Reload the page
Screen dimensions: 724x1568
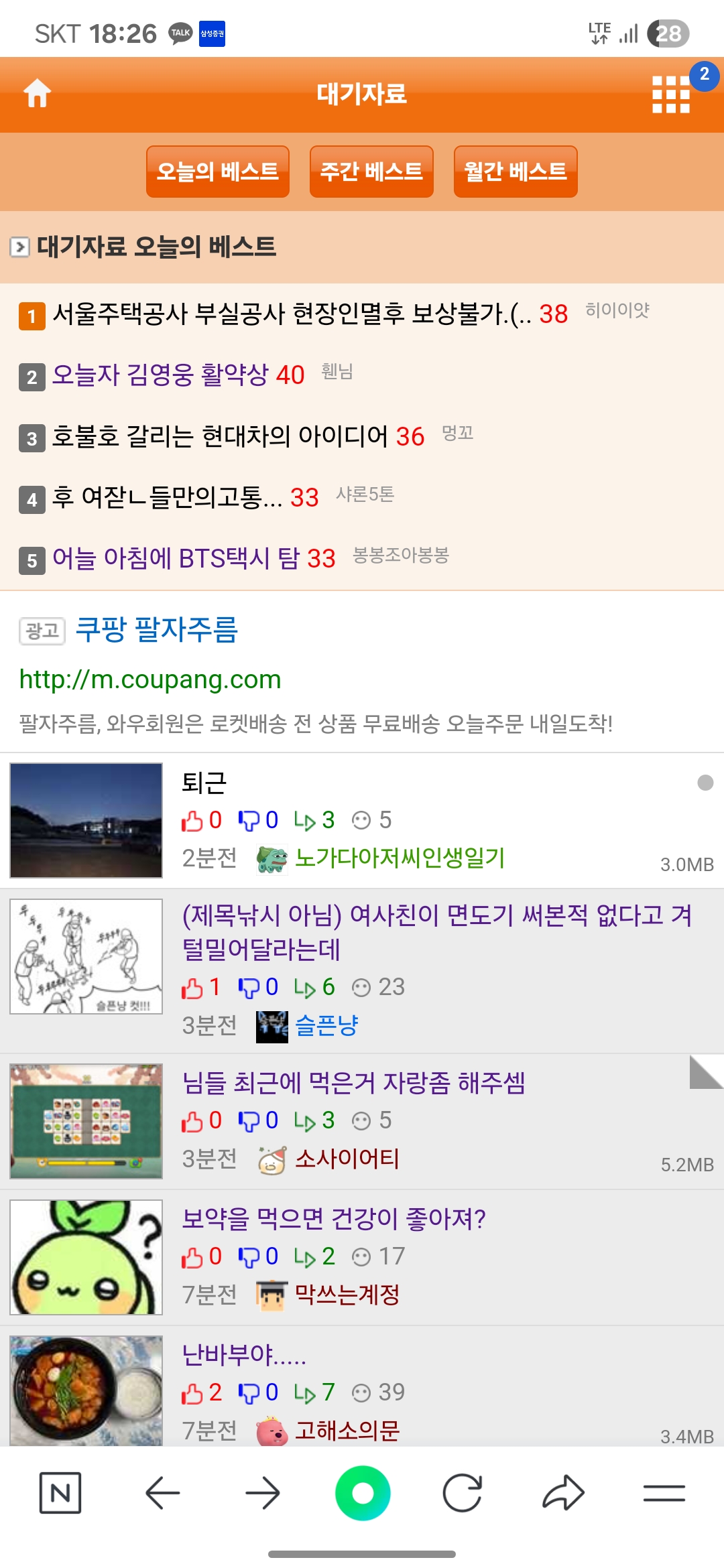point(463,1493)
